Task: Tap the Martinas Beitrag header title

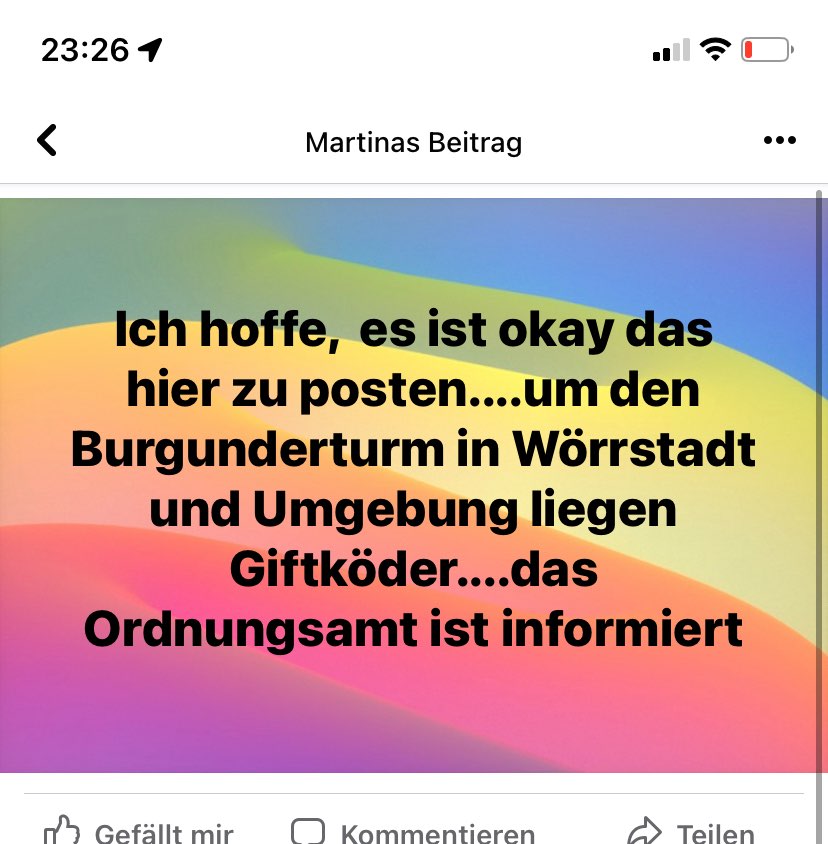Action: (x=413, y=142)
